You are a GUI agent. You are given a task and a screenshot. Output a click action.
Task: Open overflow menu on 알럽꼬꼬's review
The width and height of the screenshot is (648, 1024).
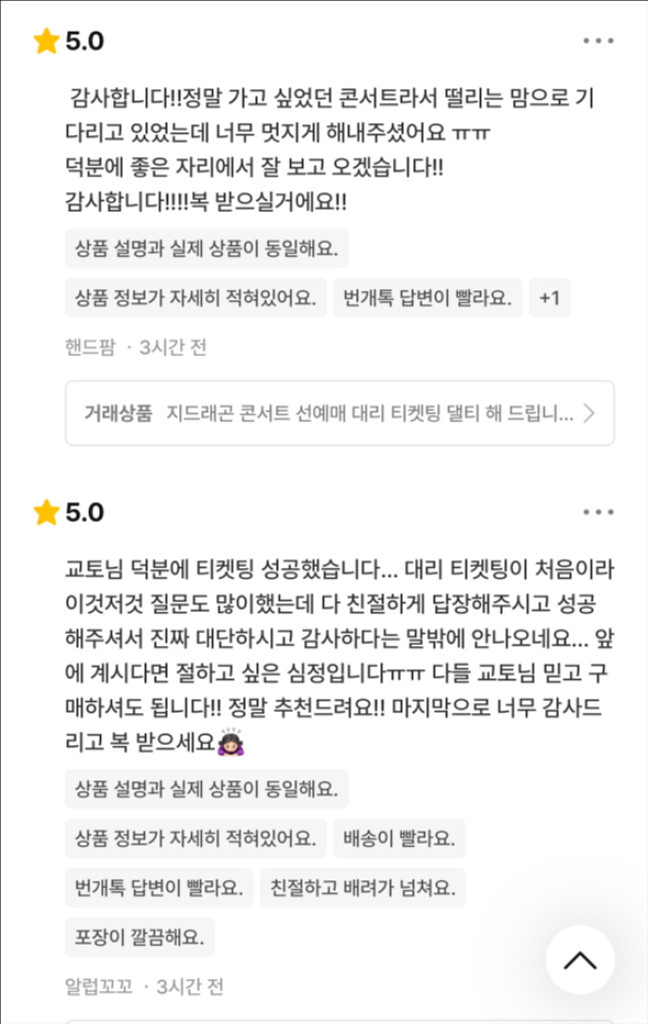[598, 512]
